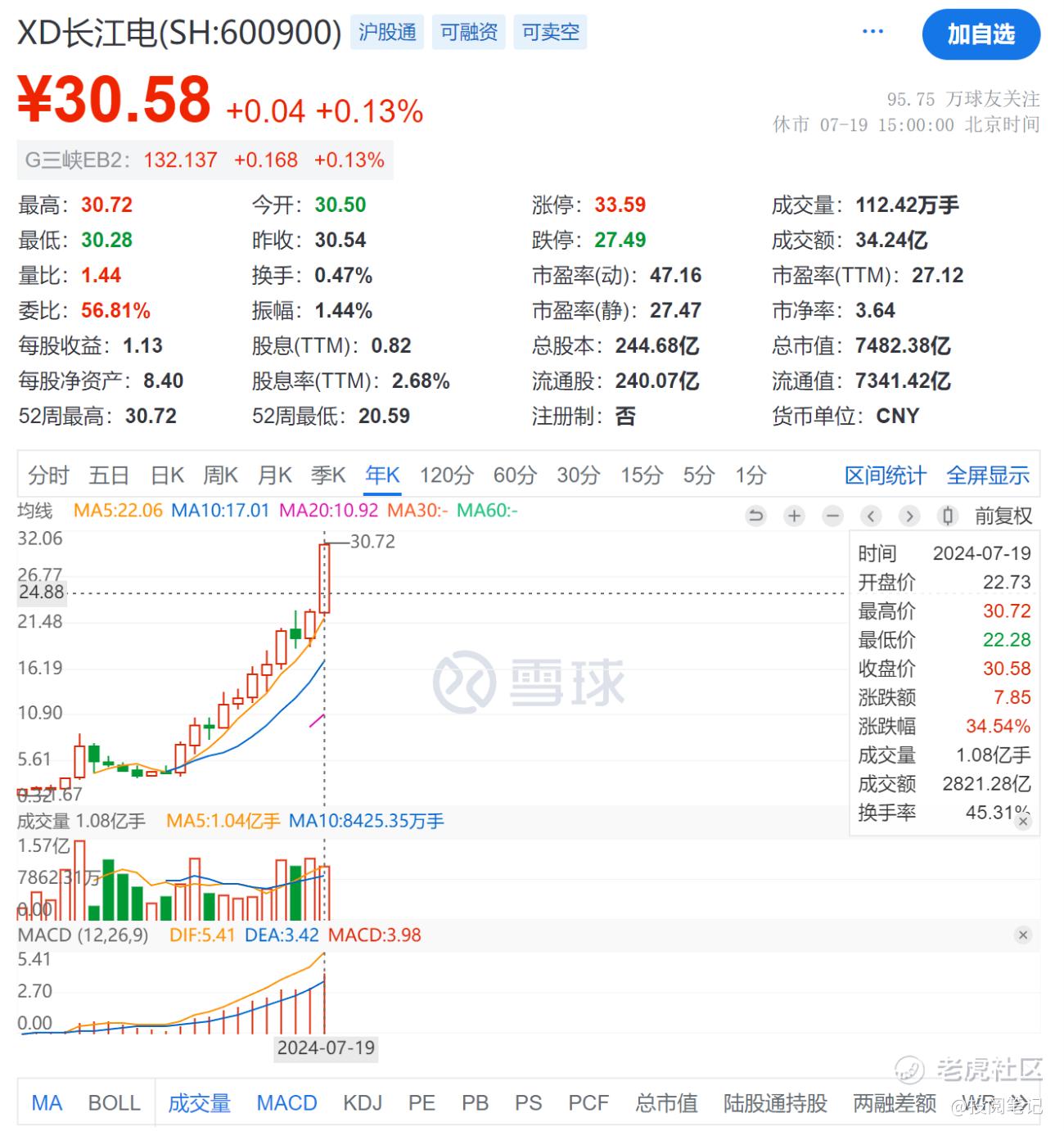Select the BOLL indicator
This screenshot has width=1064, height=1131.
(114, 1103)
